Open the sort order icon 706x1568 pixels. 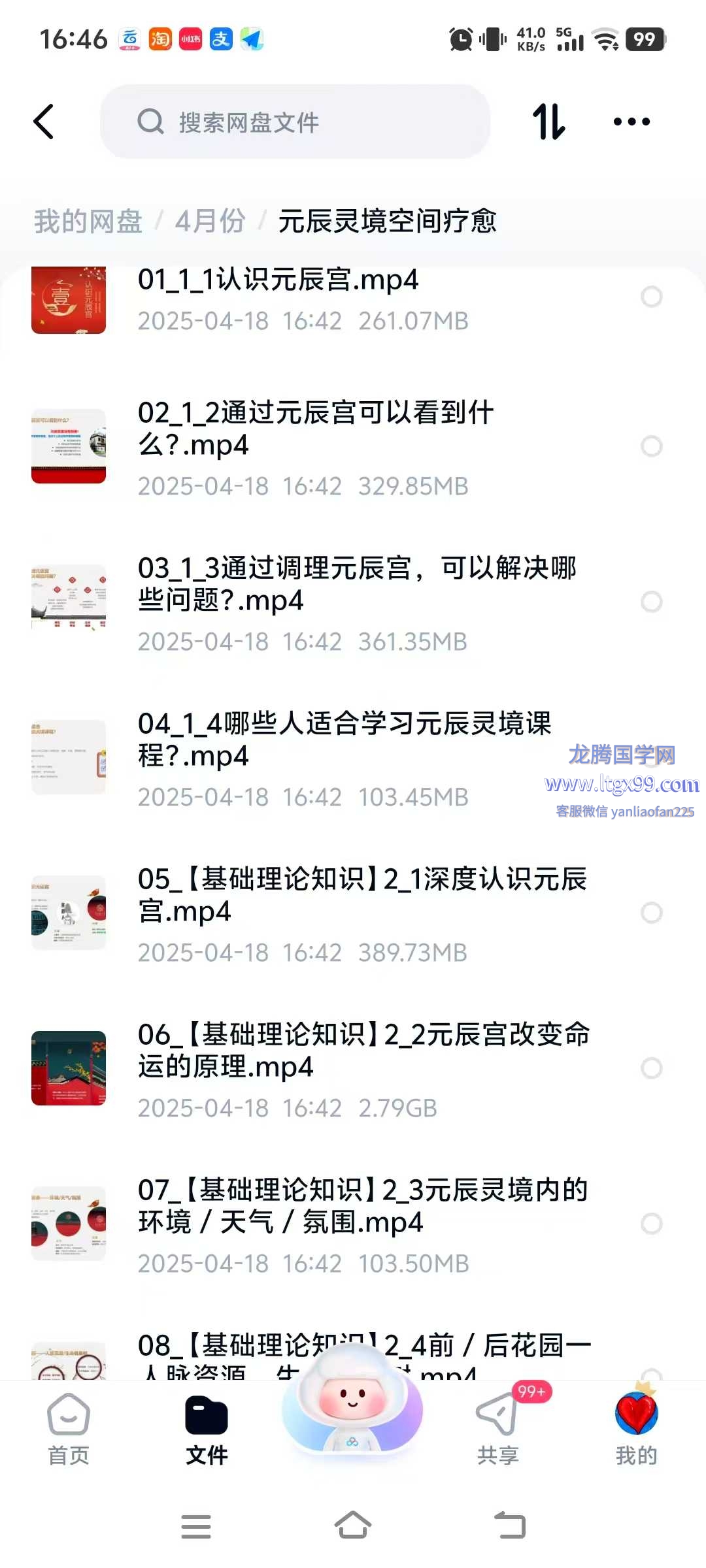pos(548,122)
